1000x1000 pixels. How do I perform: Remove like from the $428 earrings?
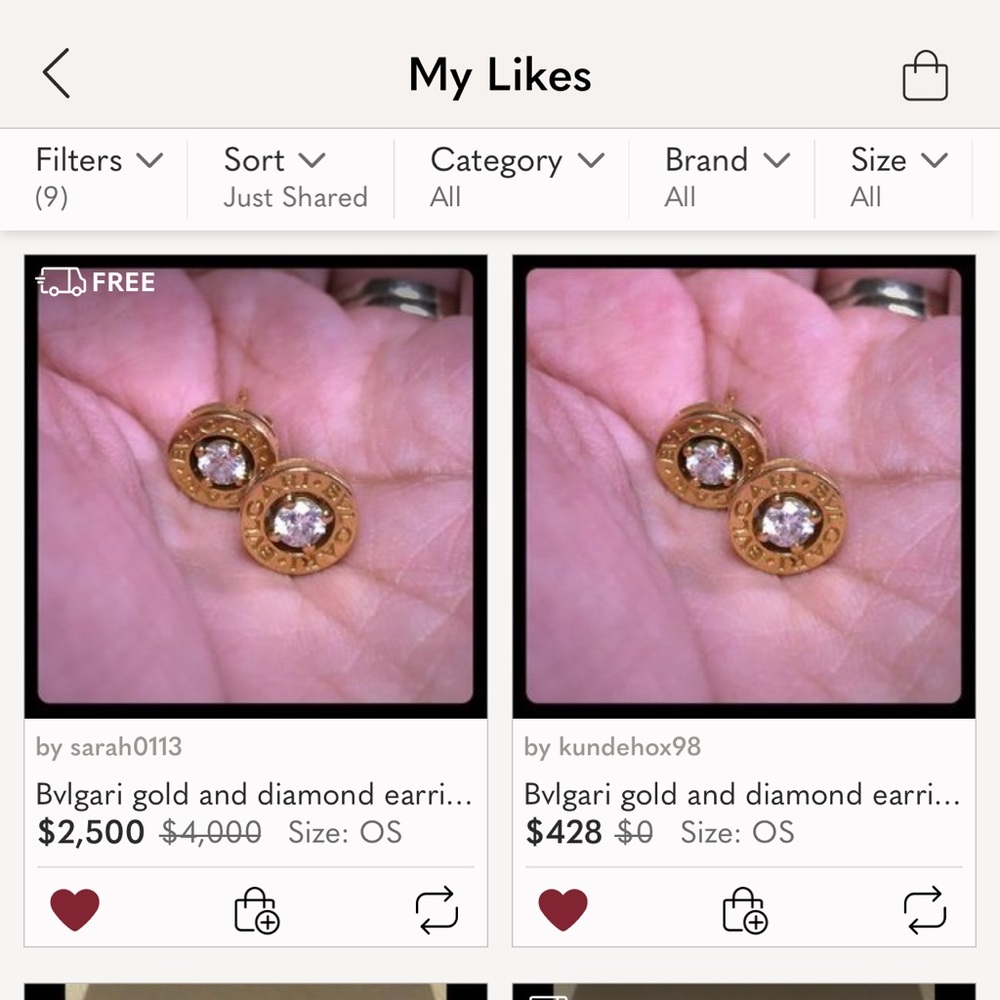tap(563, 909)
